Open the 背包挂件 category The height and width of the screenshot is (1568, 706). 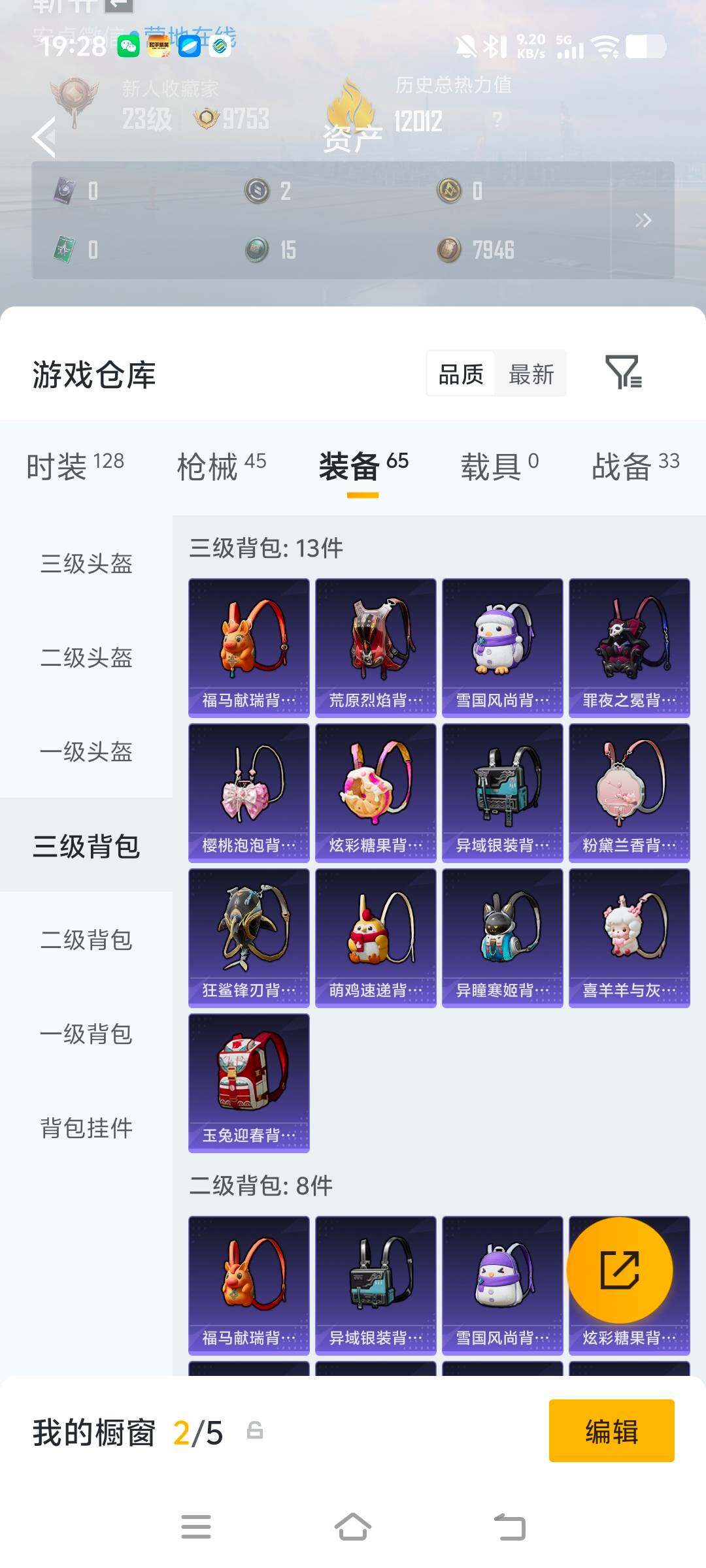click(x=87, y=1128)
